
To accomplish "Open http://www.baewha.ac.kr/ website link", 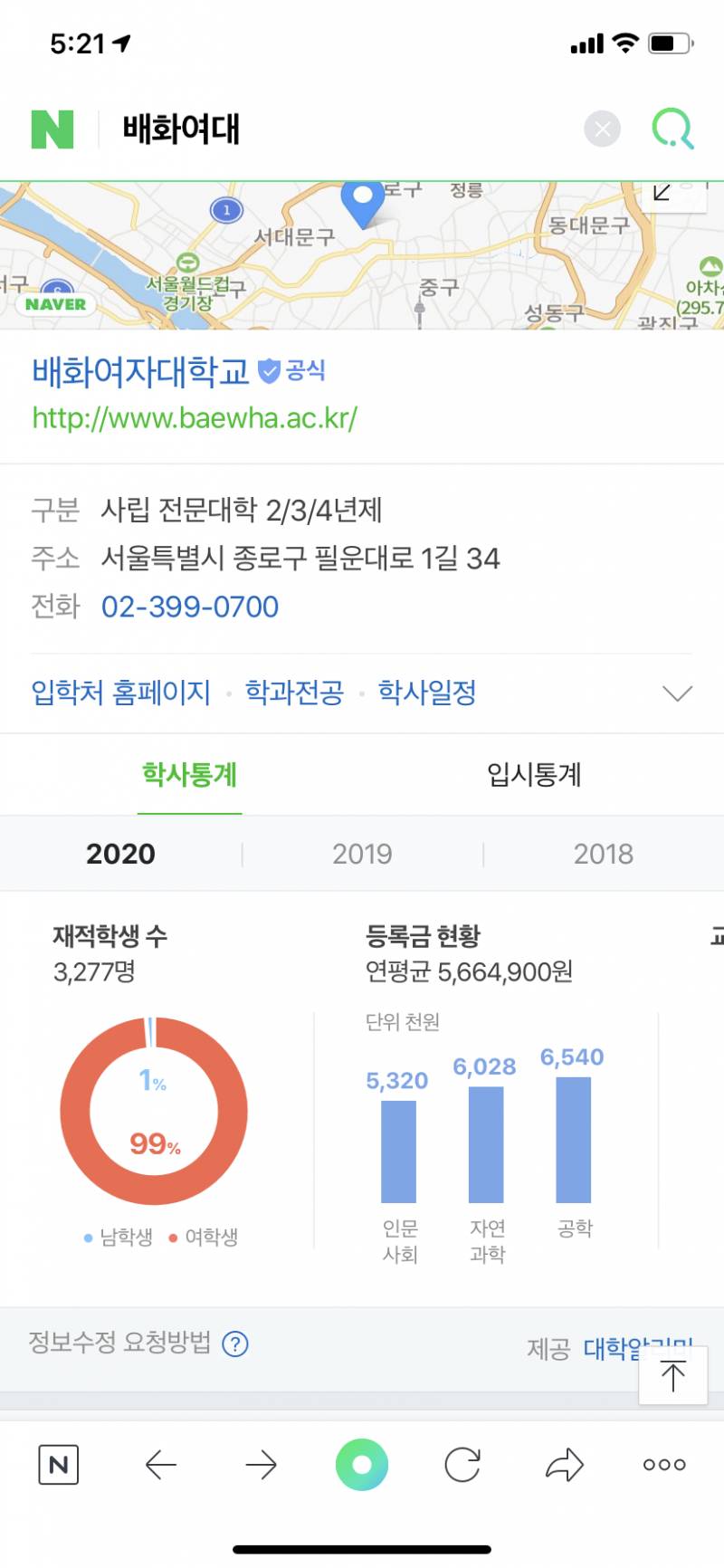I will coord(195,416).
